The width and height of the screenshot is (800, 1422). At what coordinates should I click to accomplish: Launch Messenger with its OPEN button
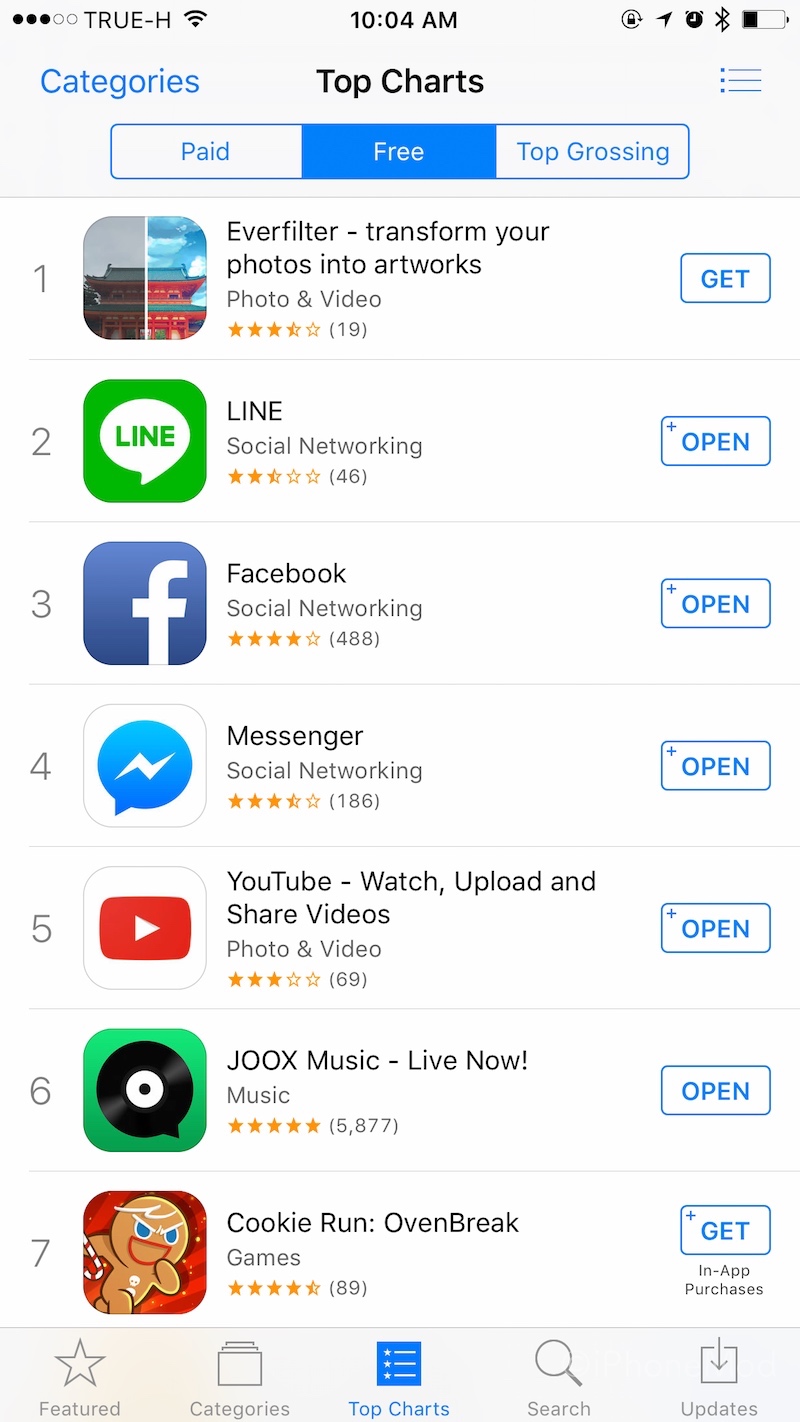click(x=715, y=767)
